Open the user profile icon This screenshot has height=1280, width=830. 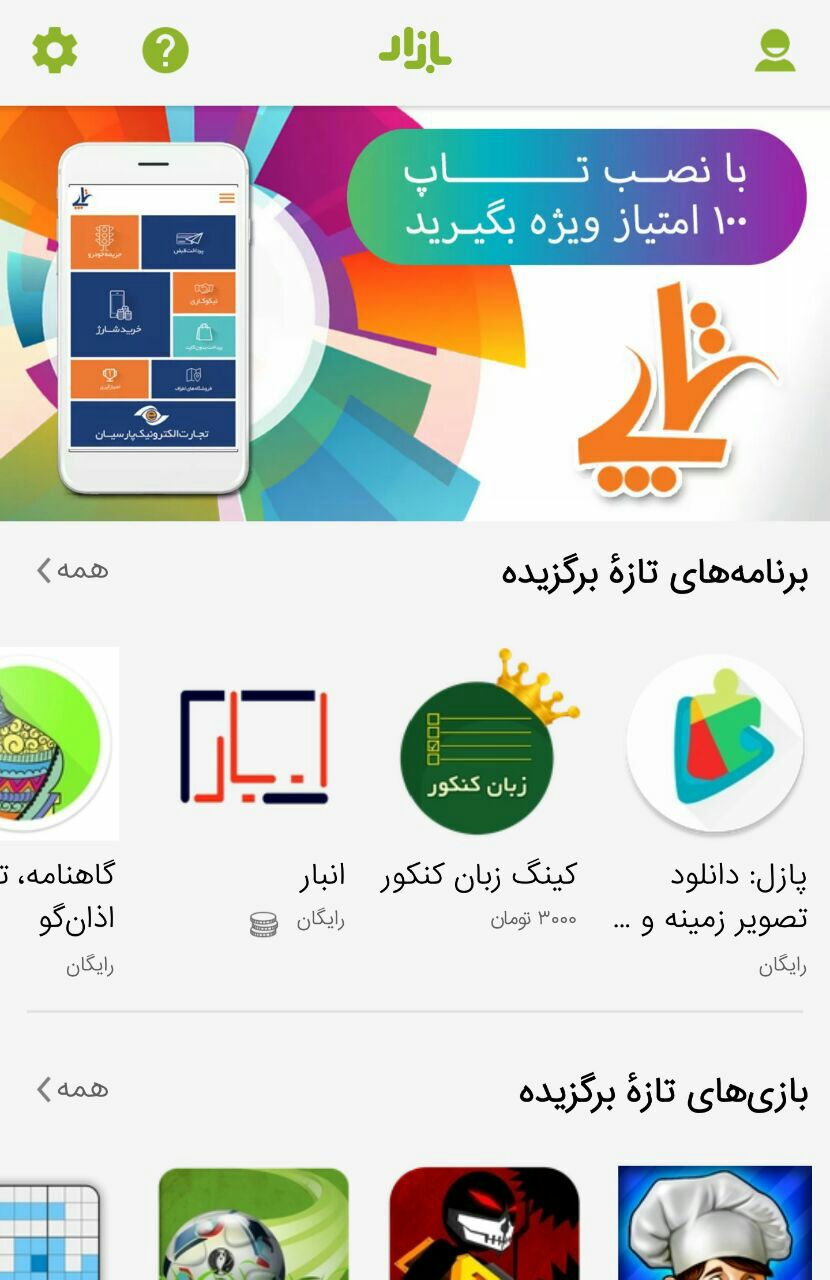pos(774,50)
